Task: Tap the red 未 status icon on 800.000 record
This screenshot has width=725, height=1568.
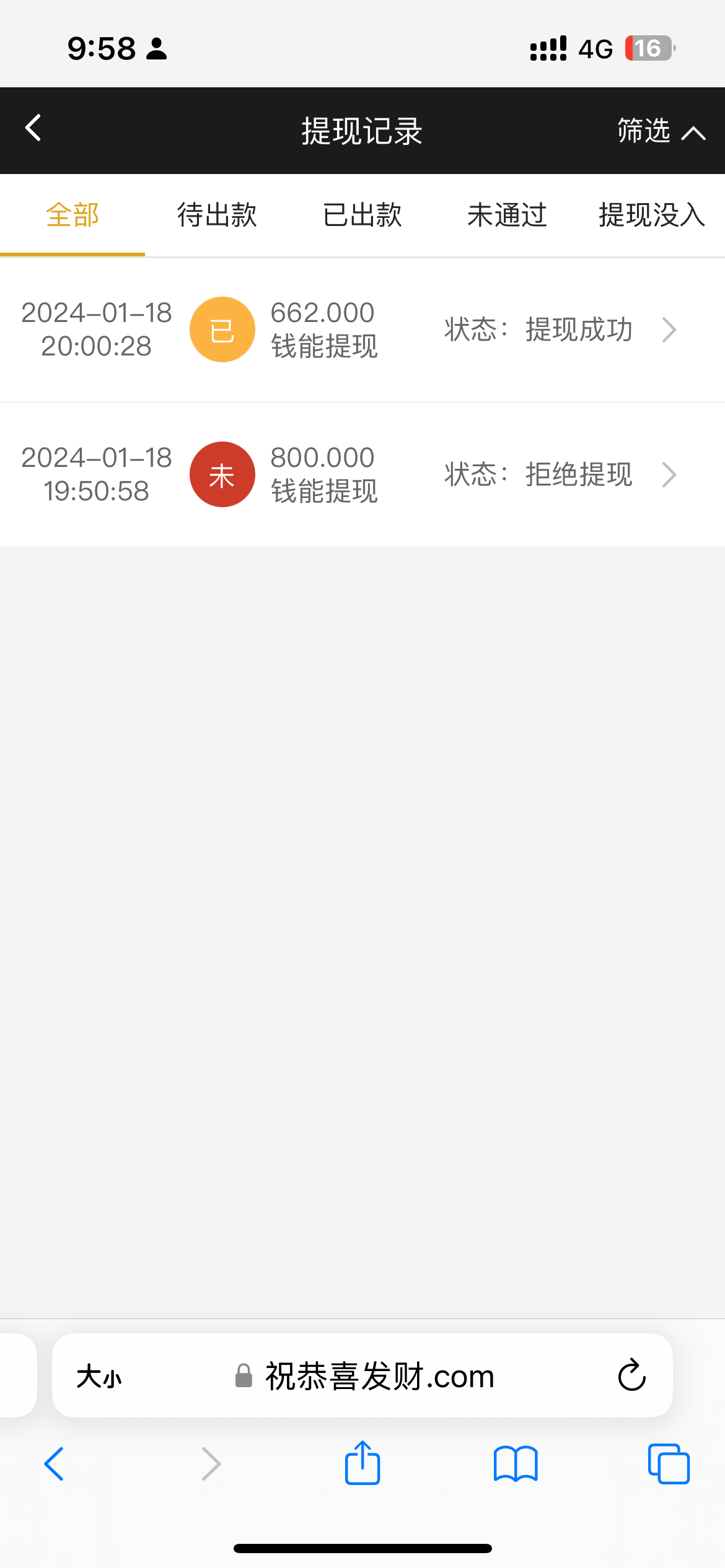Action: tap(223, 474)
